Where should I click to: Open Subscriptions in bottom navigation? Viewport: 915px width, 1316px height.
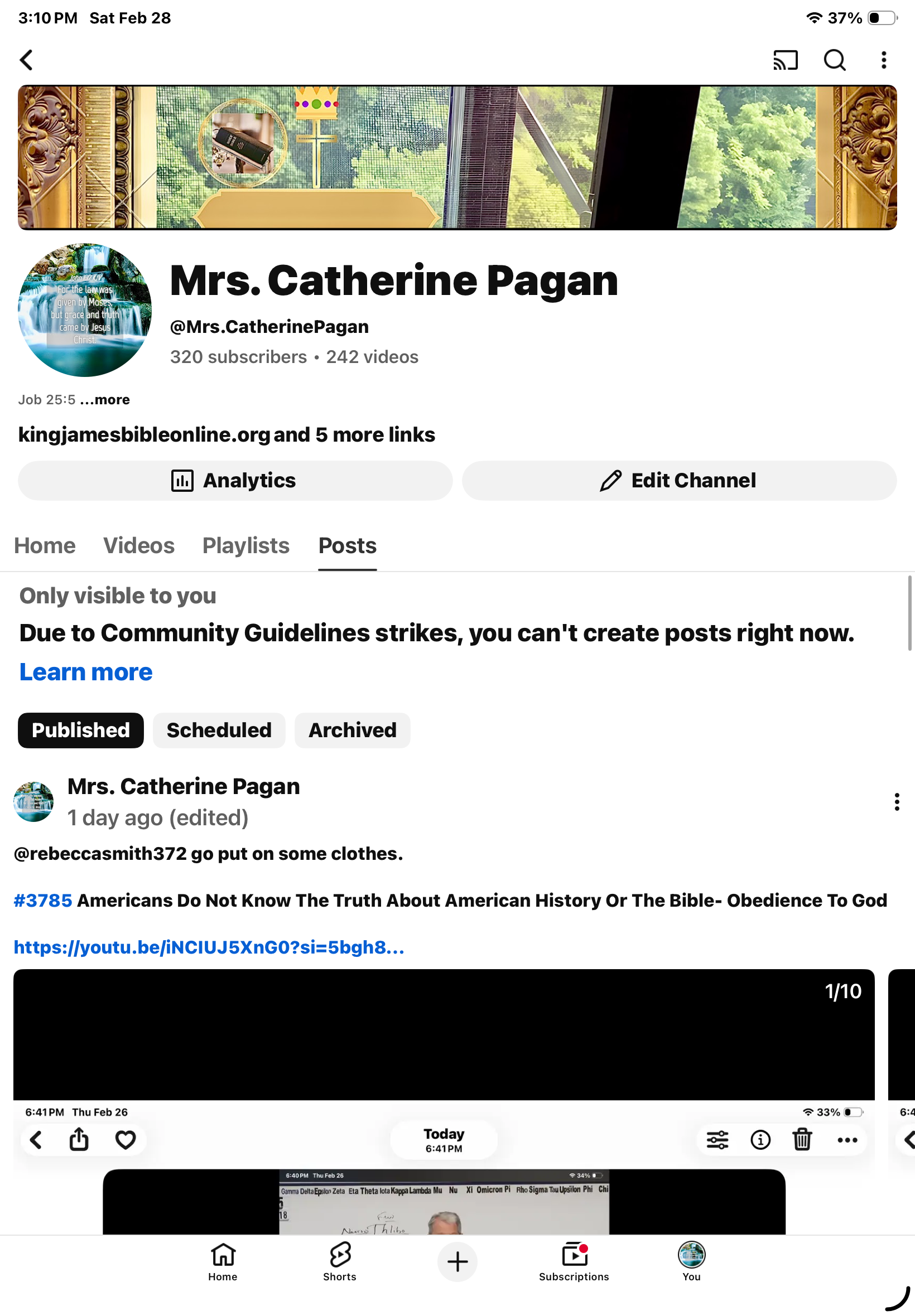574,1260
